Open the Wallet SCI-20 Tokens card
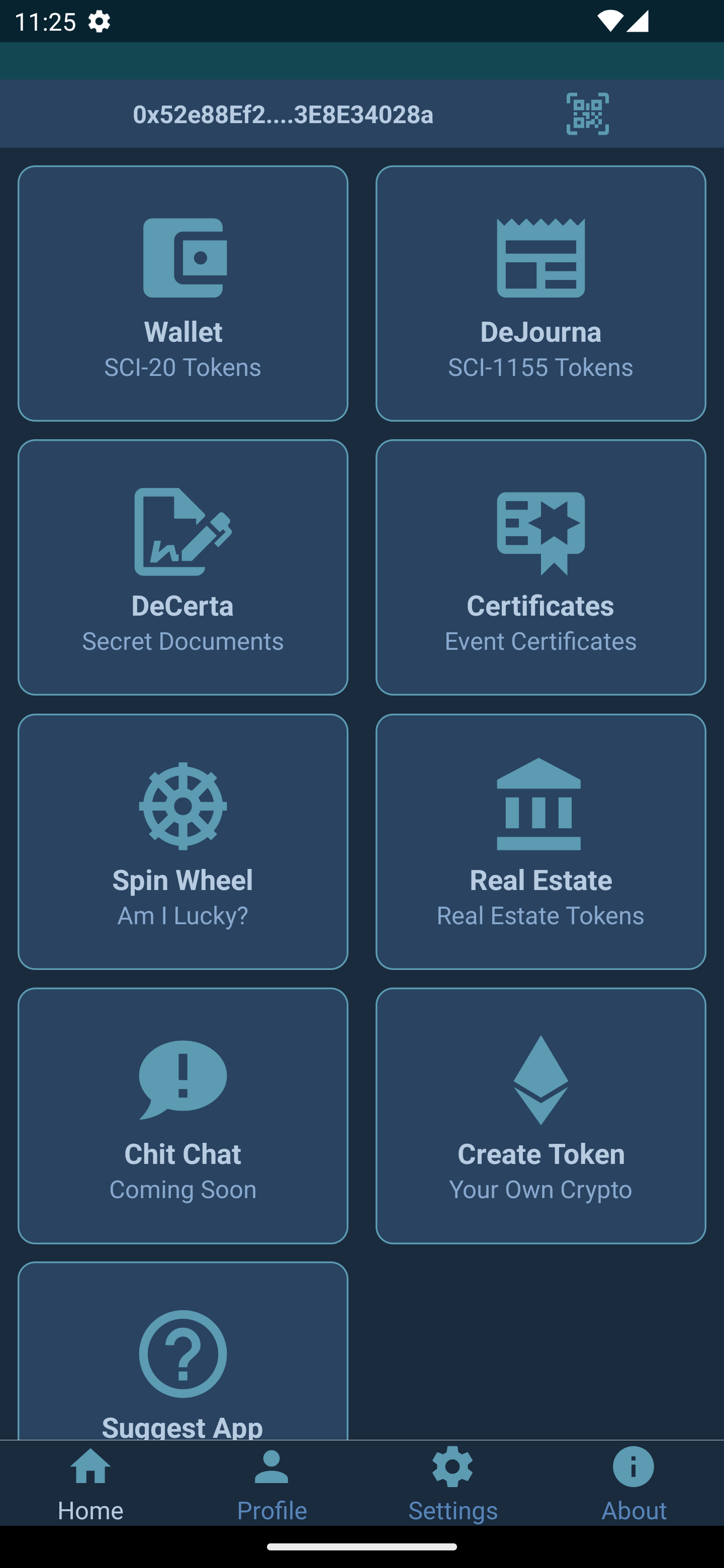This screenshot has width=724, height=1568. point(183,293)
